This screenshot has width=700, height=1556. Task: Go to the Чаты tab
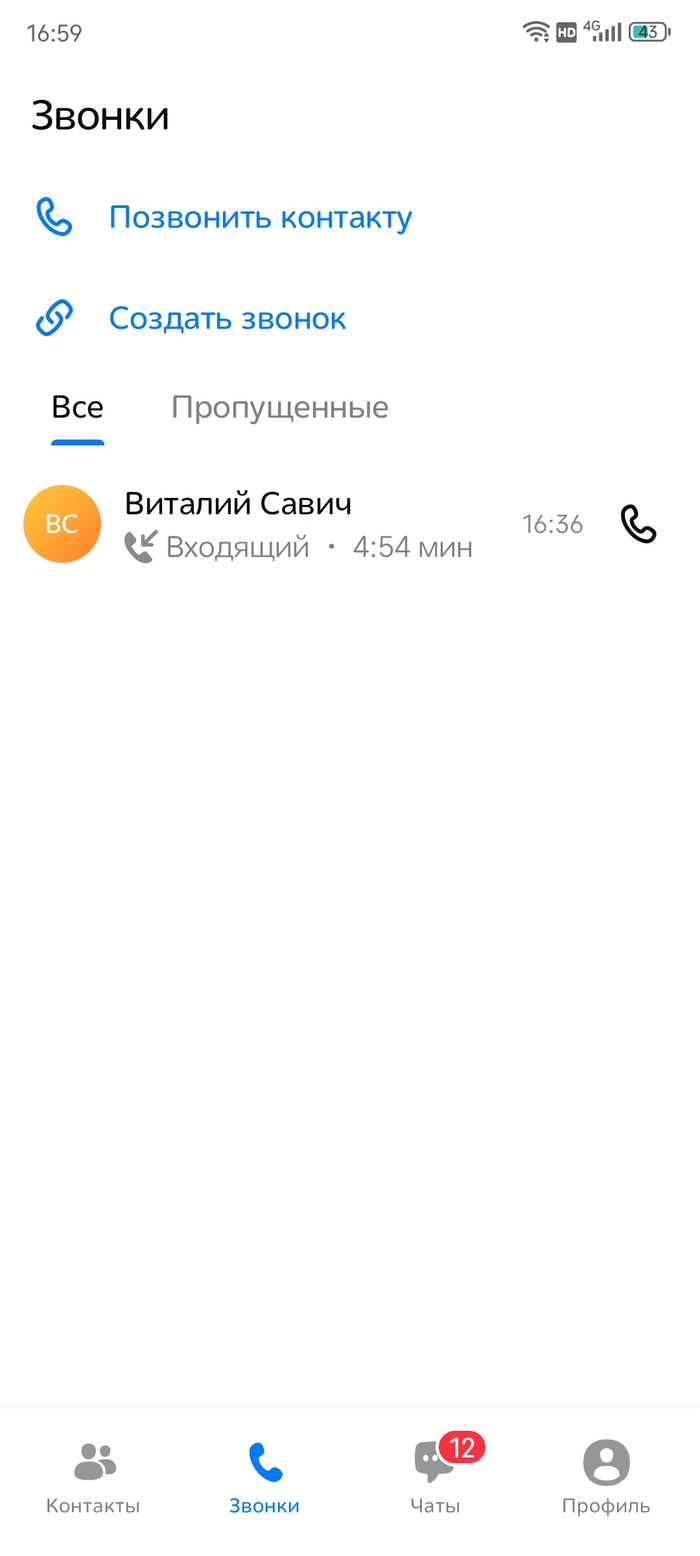[x=436, y=1478]
